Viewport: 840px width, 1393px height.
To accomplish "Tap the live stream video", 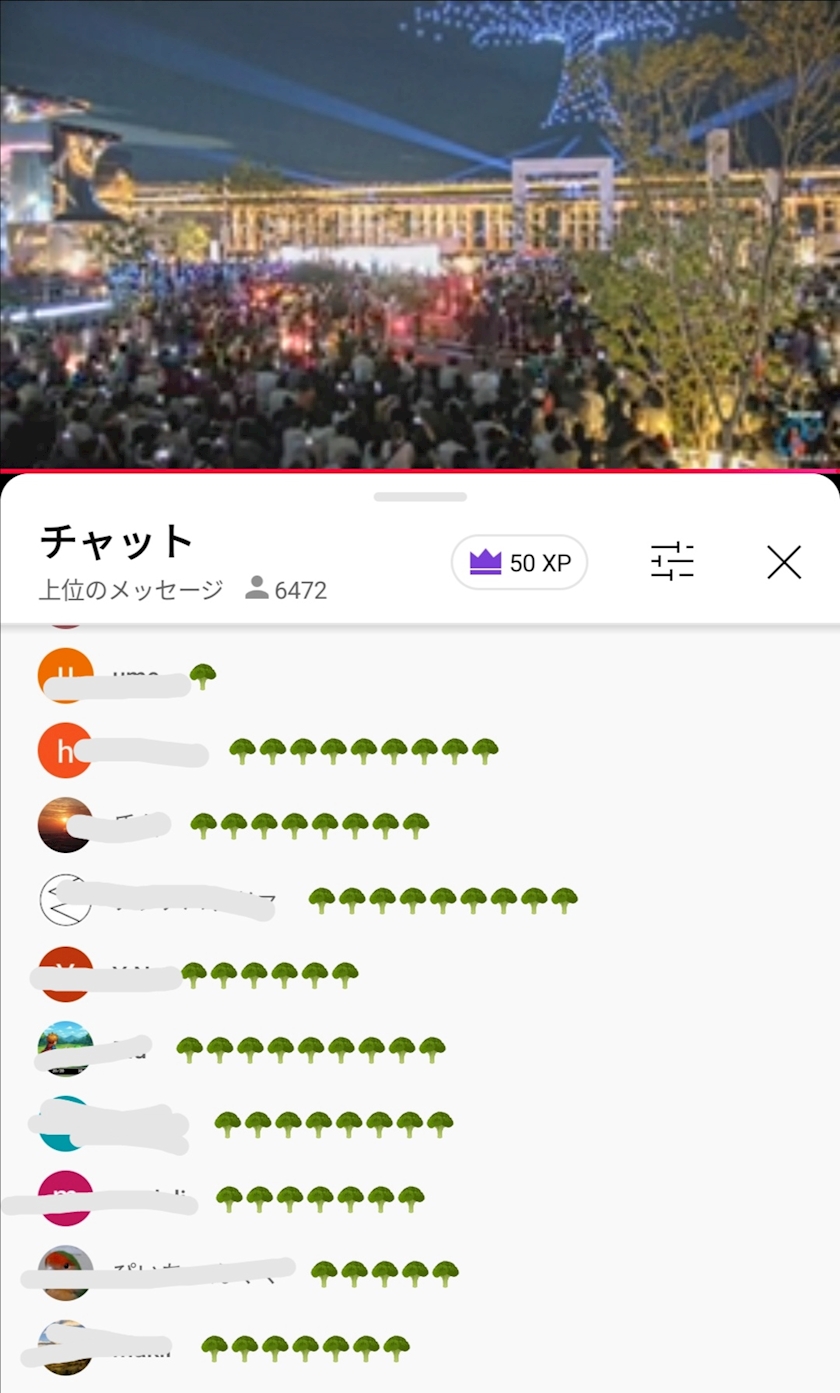I will [420, 235].
